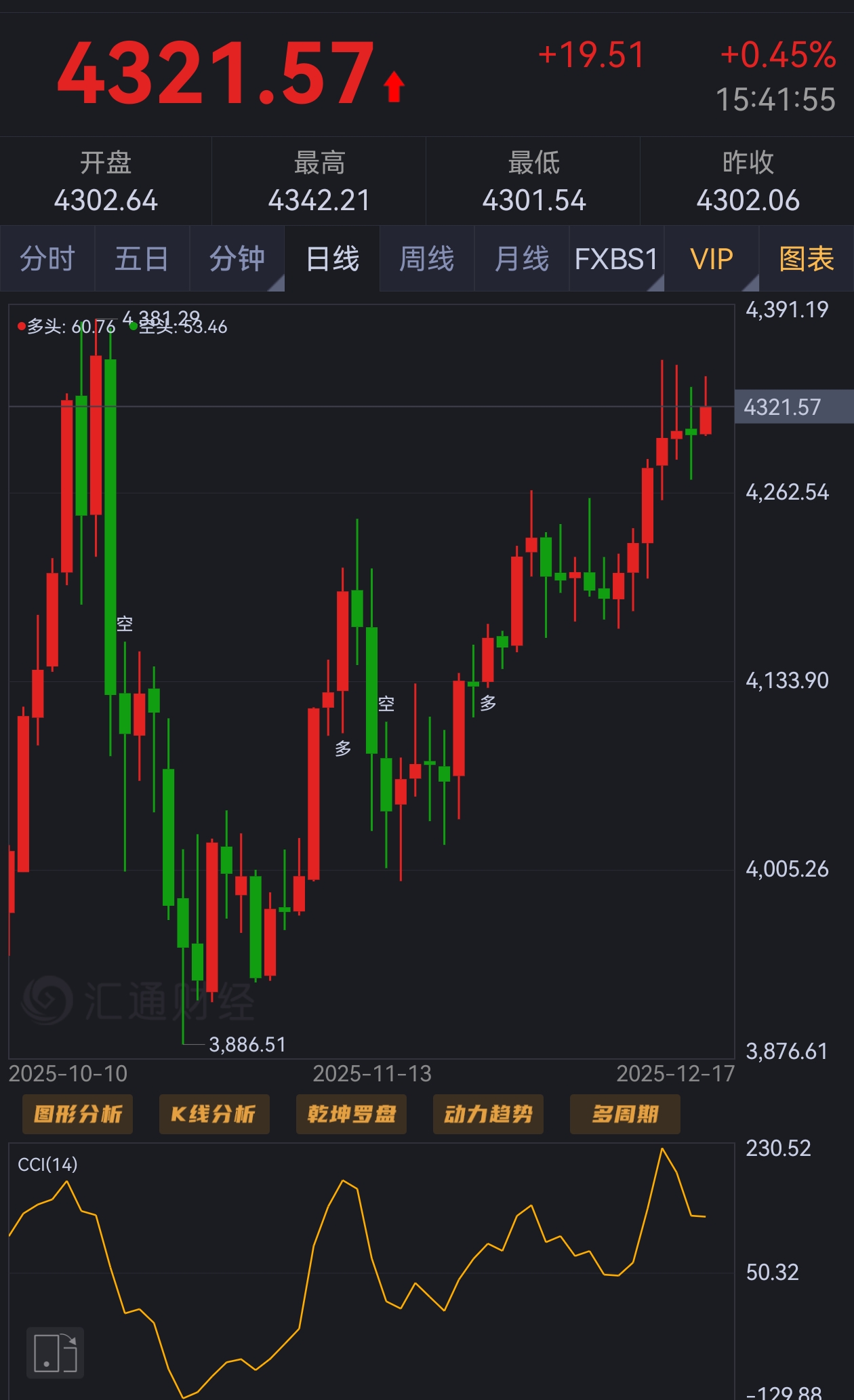Select the 五日 five-day tab

click(142, 259)
